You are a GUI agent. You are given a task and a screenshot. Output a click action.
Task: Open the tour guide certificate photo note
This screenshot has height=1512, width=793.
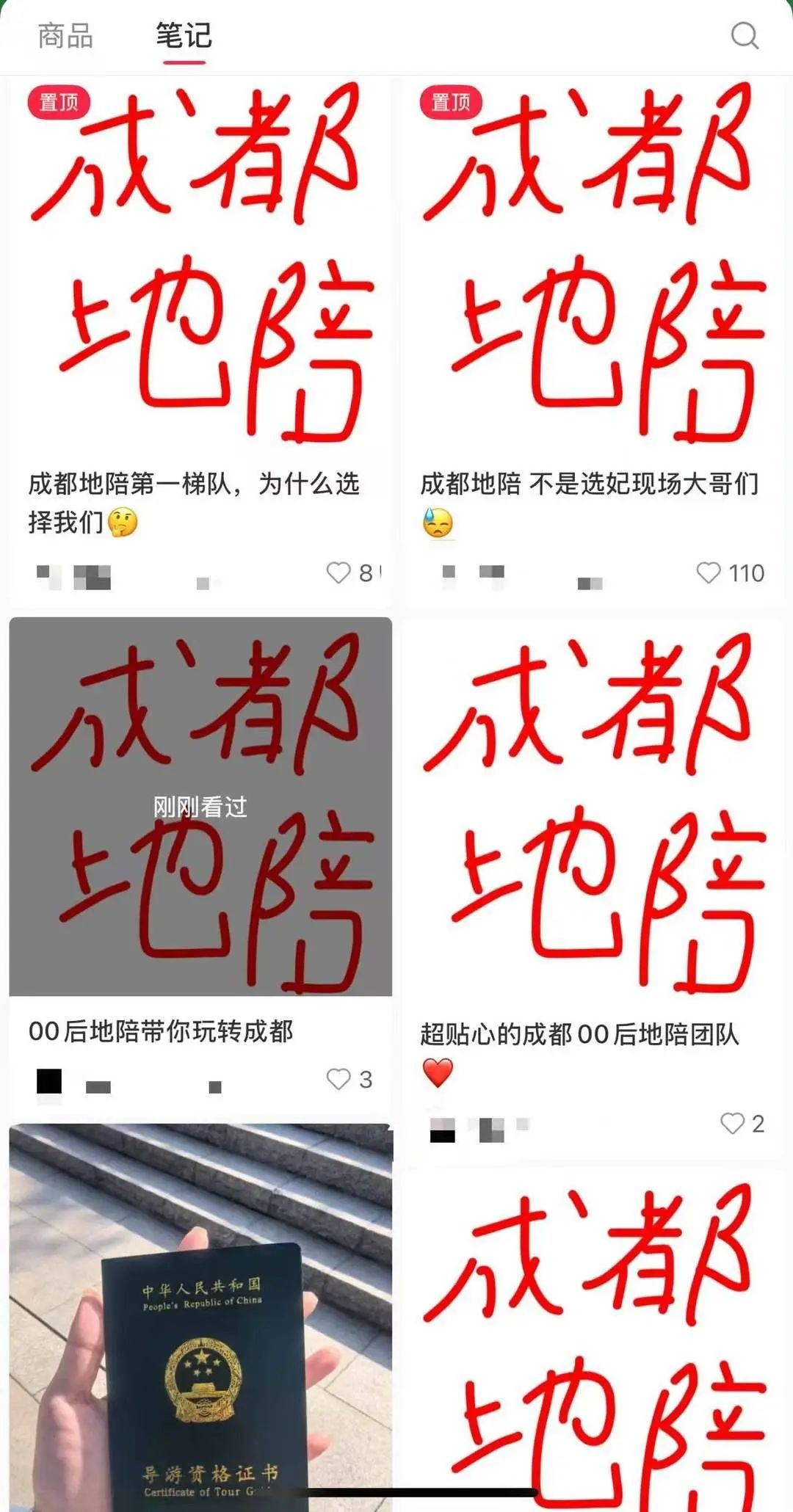(198, 1321)
